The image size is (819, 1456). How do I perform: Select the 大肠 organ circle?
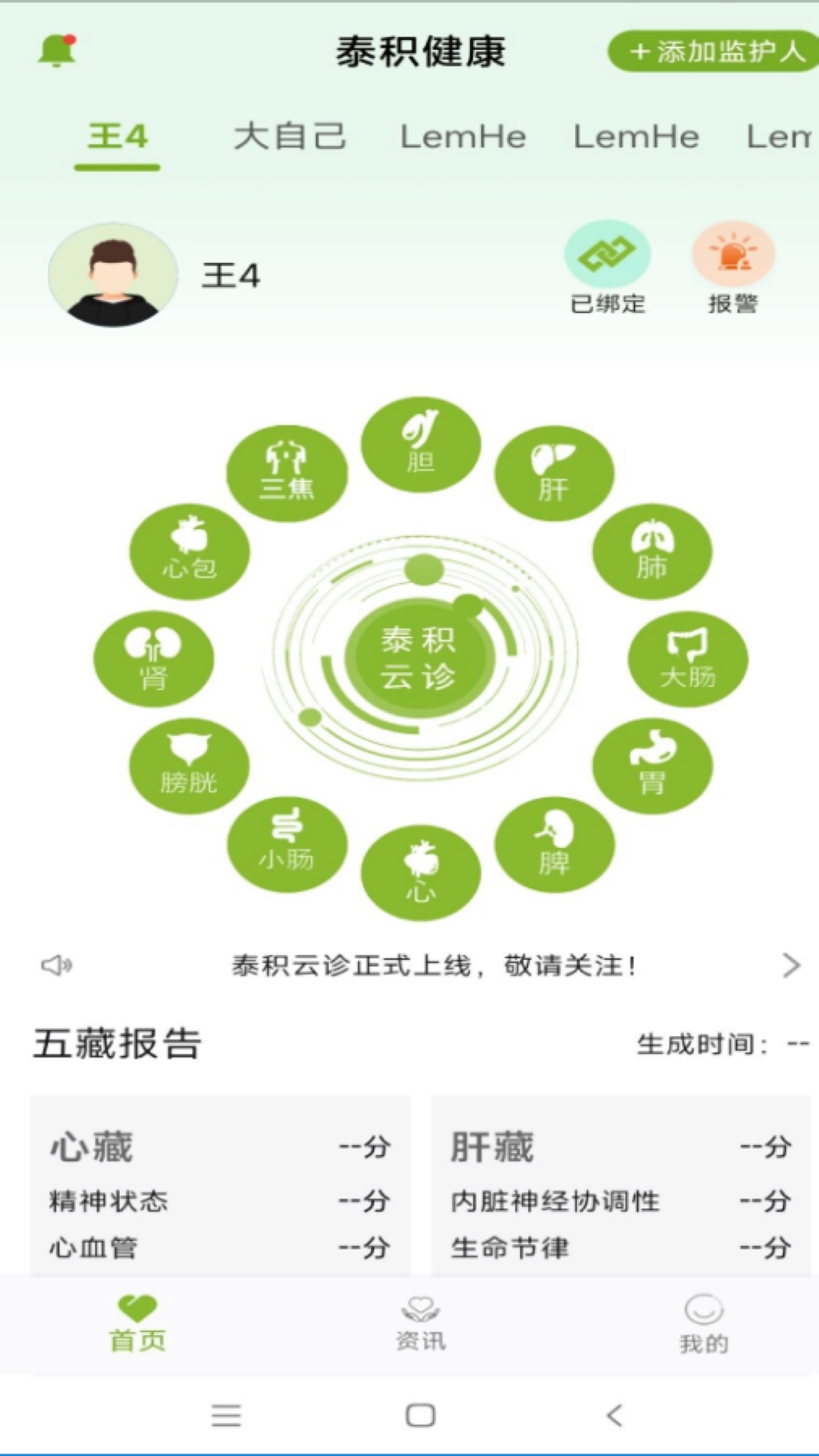click(x=688, y=659)
